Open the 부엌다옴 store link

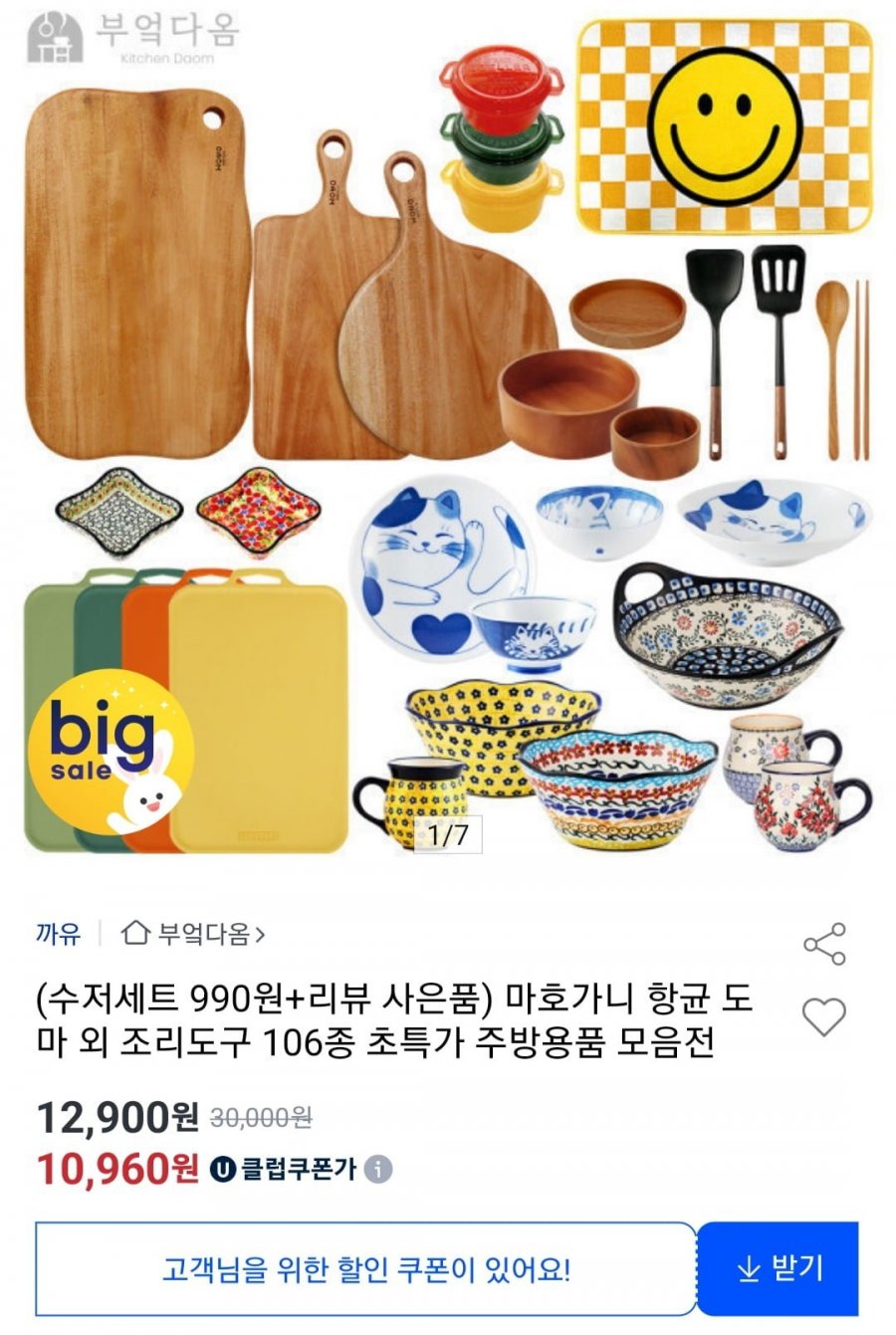193,934
